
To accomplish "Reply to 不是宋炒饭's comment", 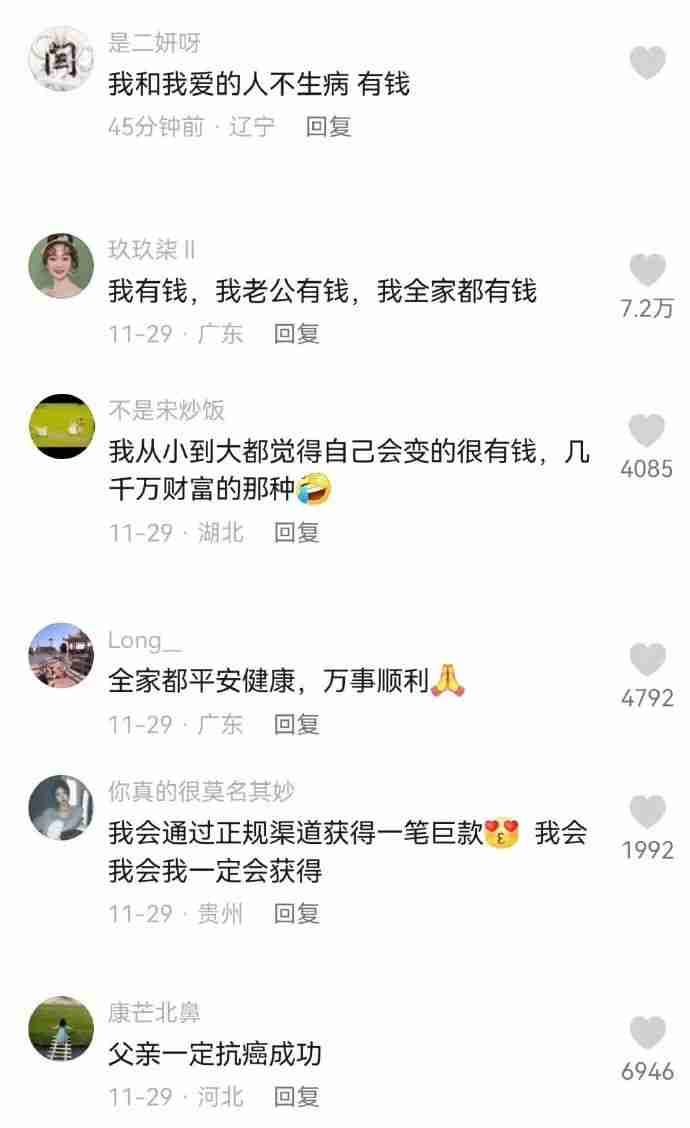I will point(297,533).
